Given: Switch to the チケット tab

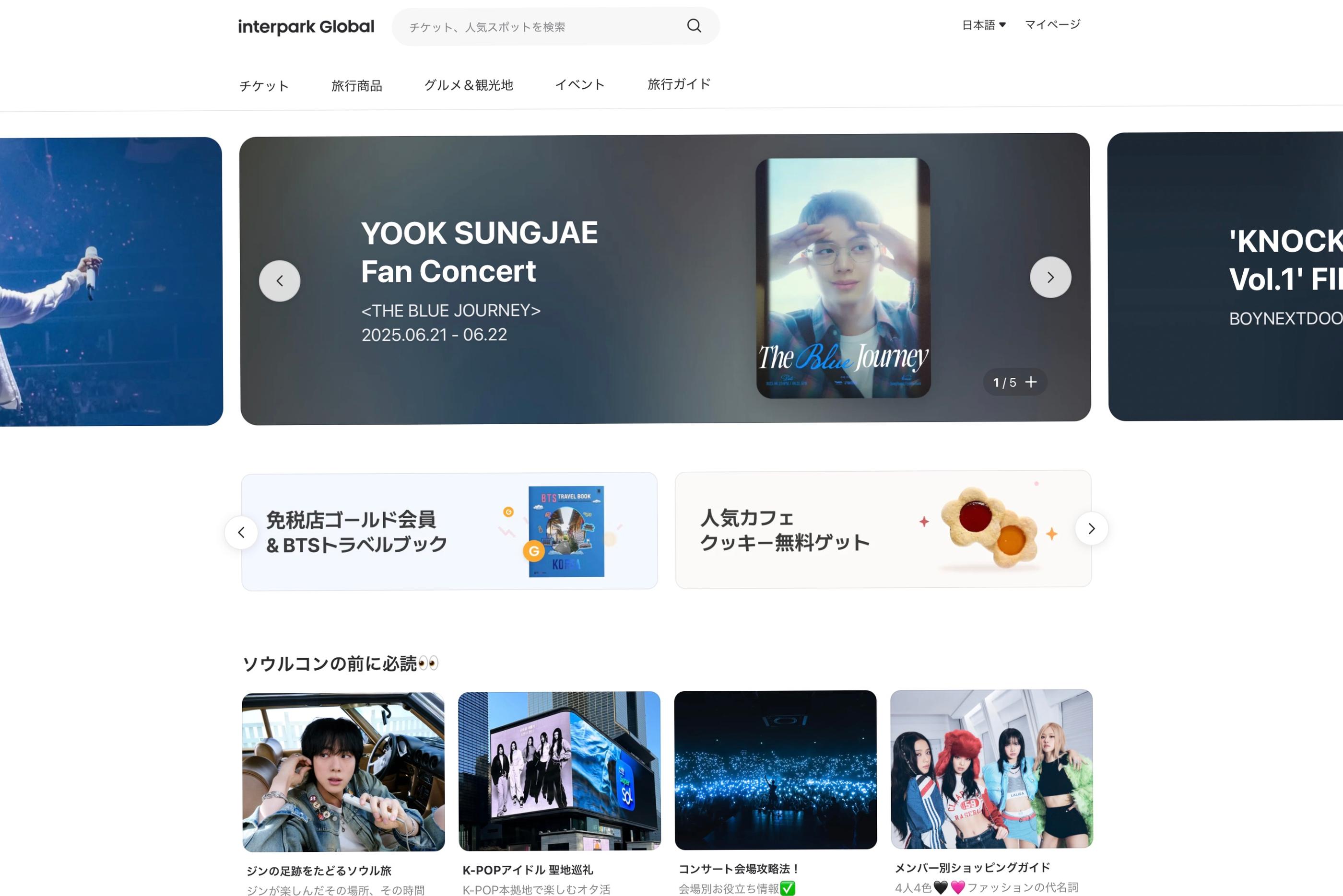Looking at the screenshot, I should point(264,86).
